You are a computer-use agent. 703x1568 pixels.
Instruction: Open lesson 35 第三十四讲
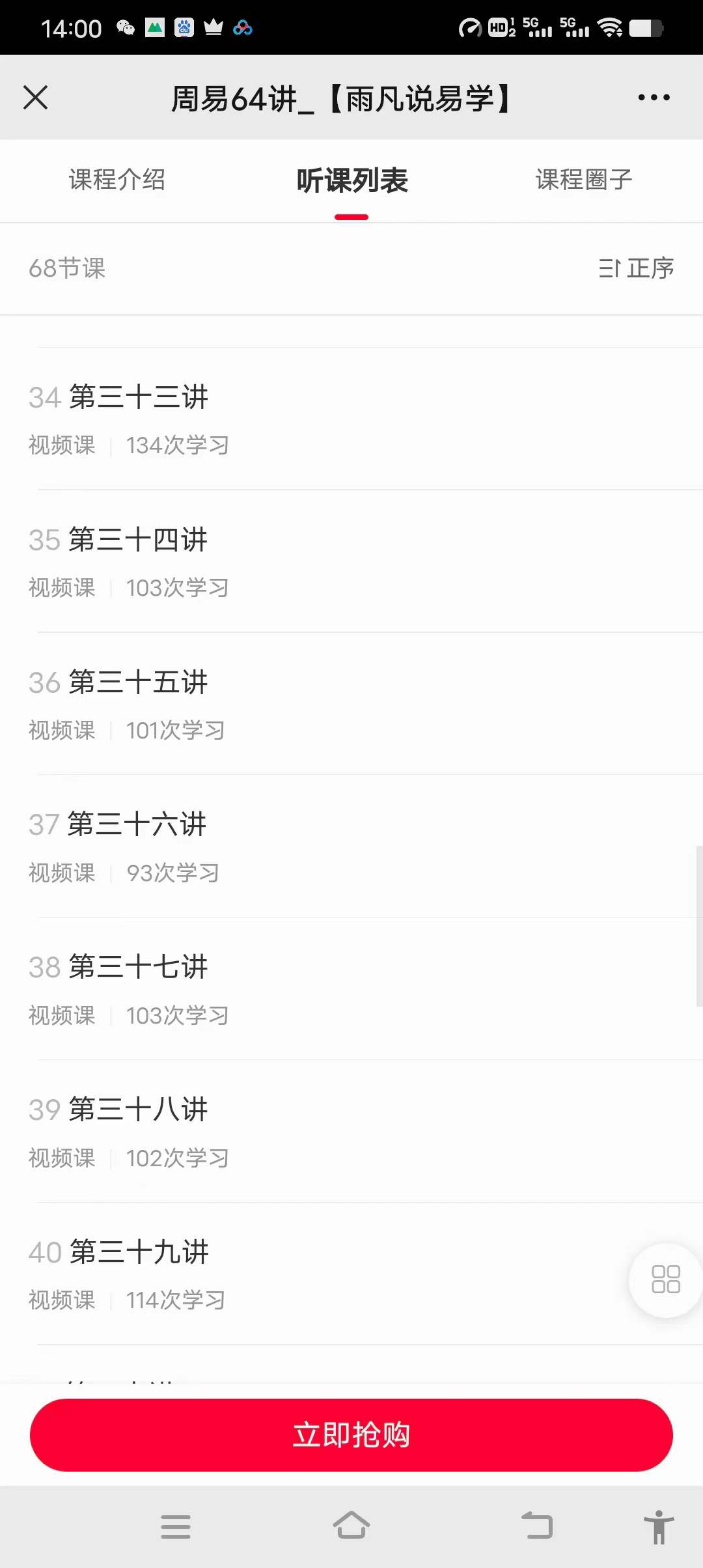(x=351, y=561)
